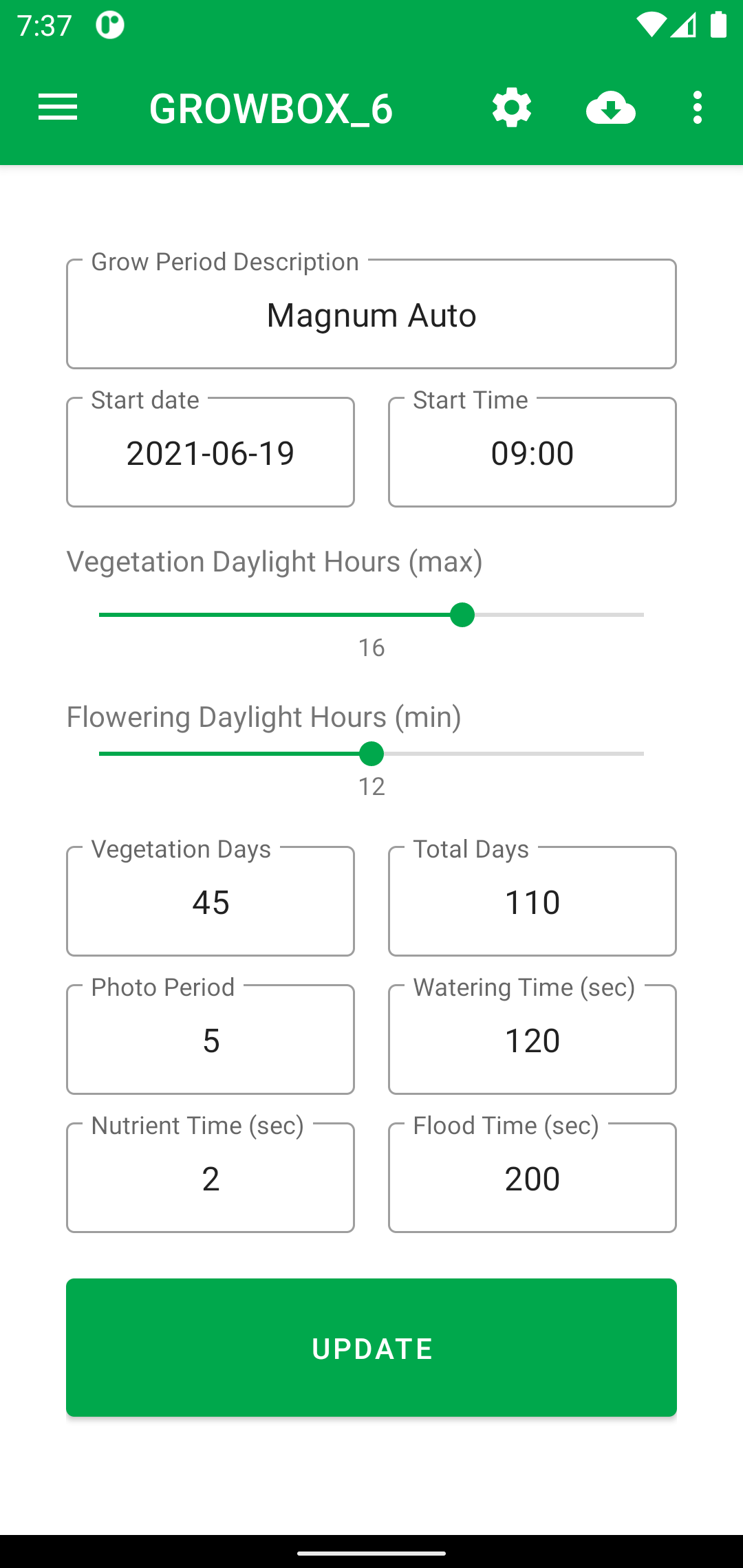The height and width of the screenshot is (1568, 743).
Task: Edit the Total Days field
Action: 532,902
